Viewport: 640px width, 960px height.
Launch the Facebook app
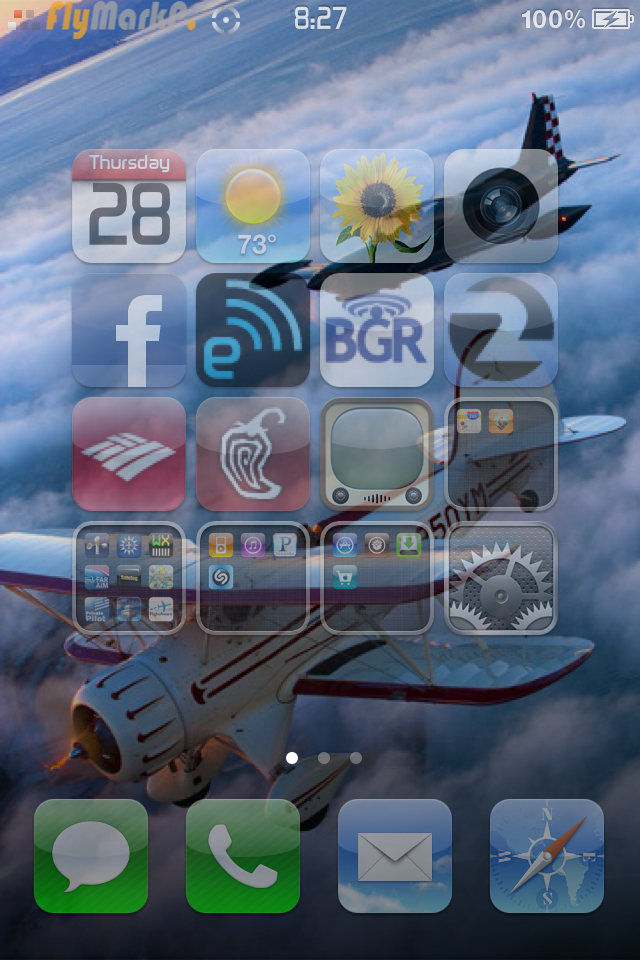pyautogui.click(x=129, y=330)
